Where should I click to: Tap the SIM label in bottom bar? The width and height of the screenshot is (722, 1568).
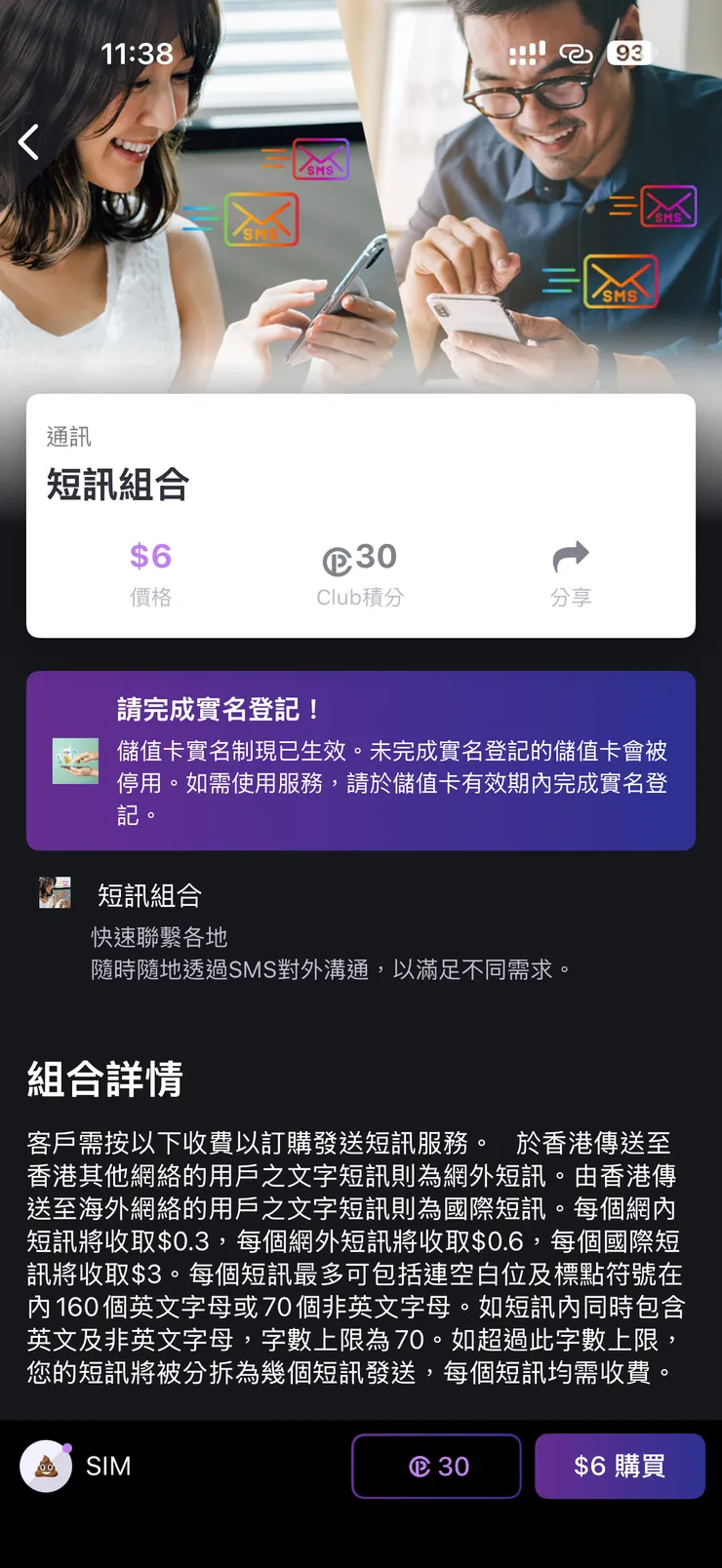click(x=107, y=1466)
